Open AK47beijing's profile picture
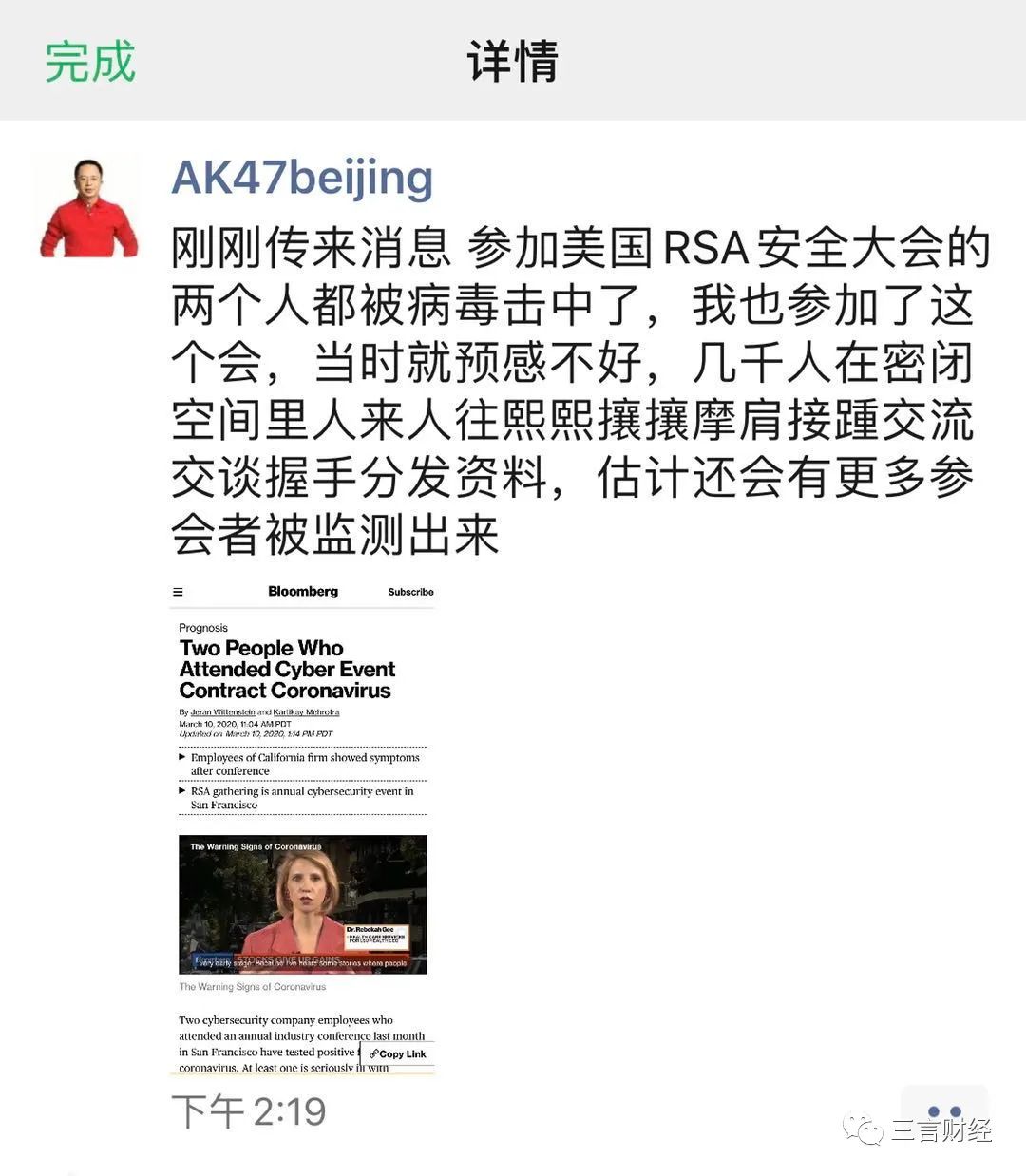Screen dimensions: 1026x1176 click(x=88, y=206)
